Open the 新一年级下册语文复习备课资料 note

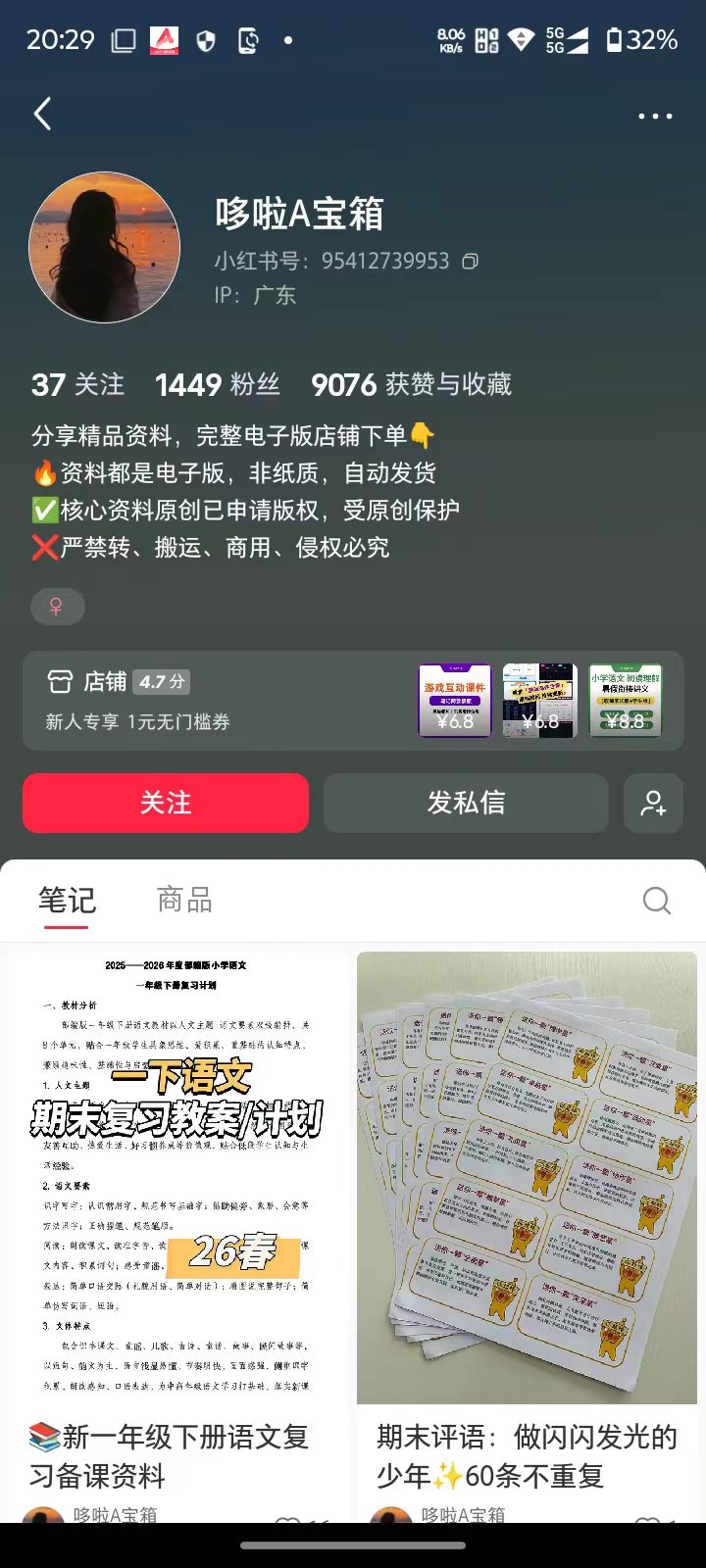(176, 1237)
